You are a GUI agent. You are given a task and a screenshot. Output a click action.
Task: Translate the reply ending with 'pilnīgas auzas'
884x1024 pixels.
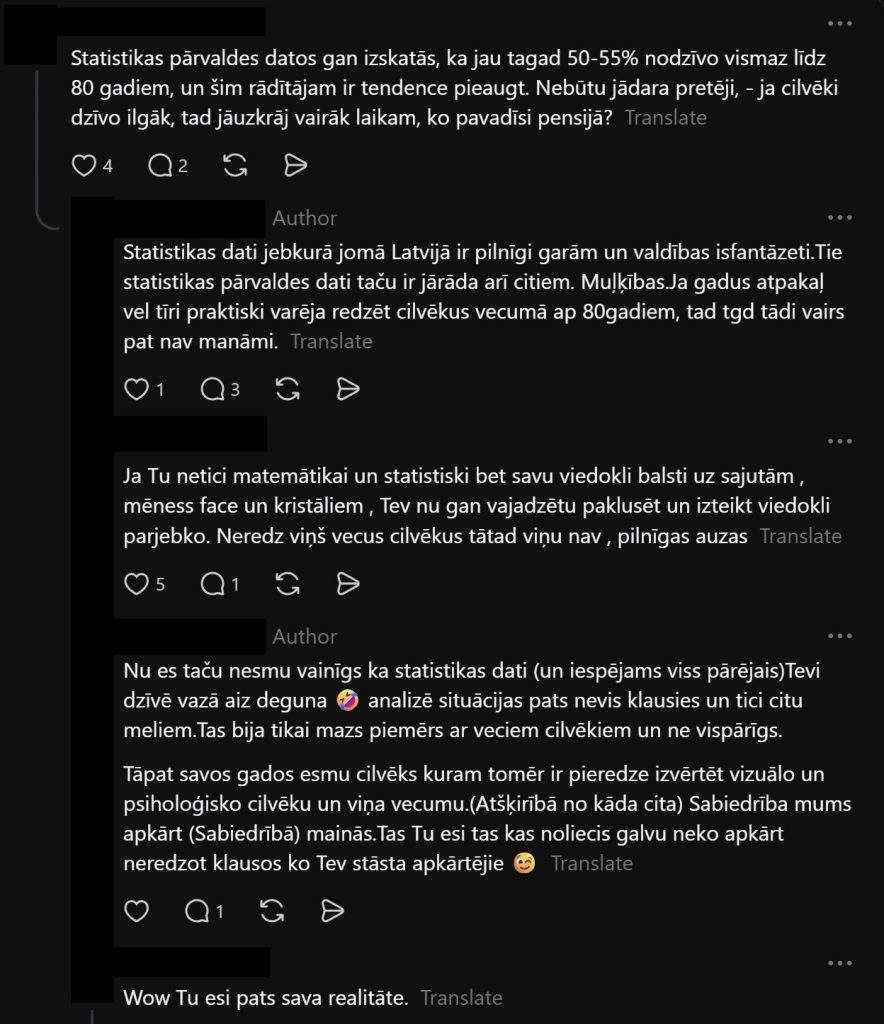800,536
